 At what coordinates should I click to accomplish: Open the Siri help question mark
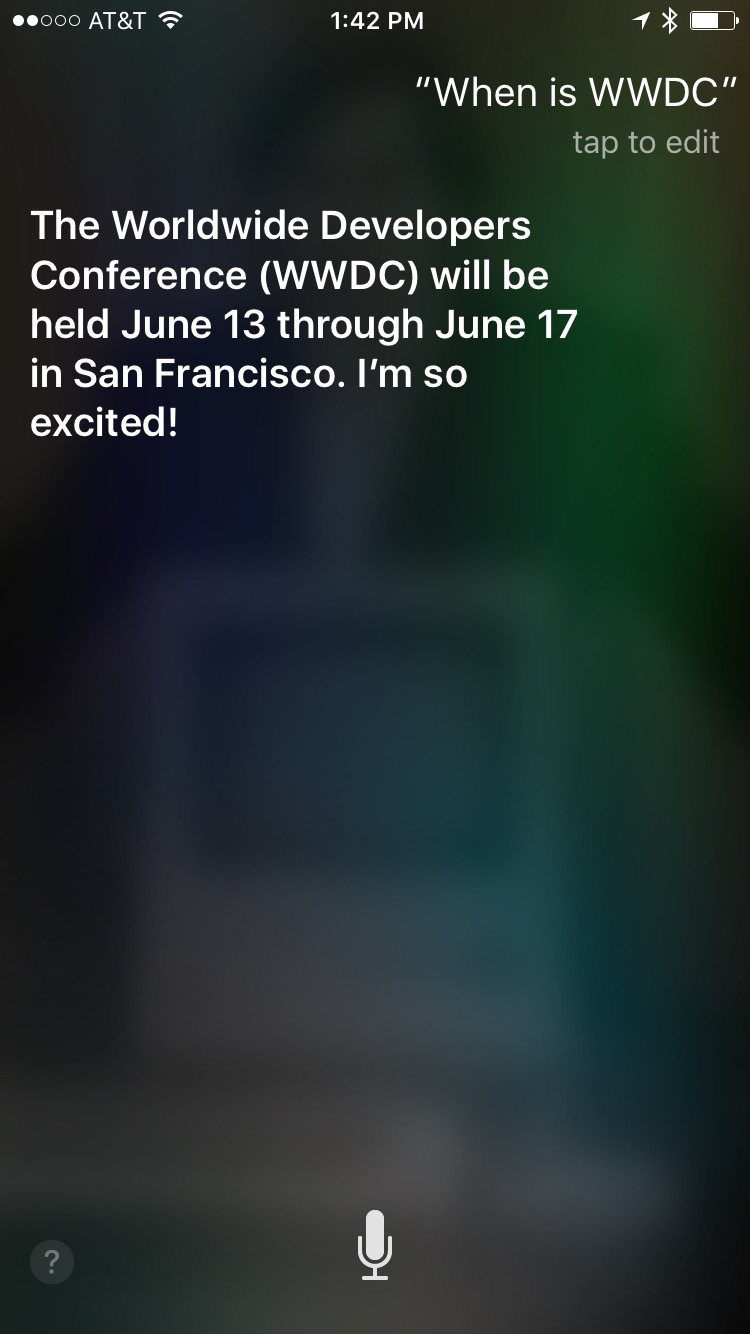(x=52, y=1260)
